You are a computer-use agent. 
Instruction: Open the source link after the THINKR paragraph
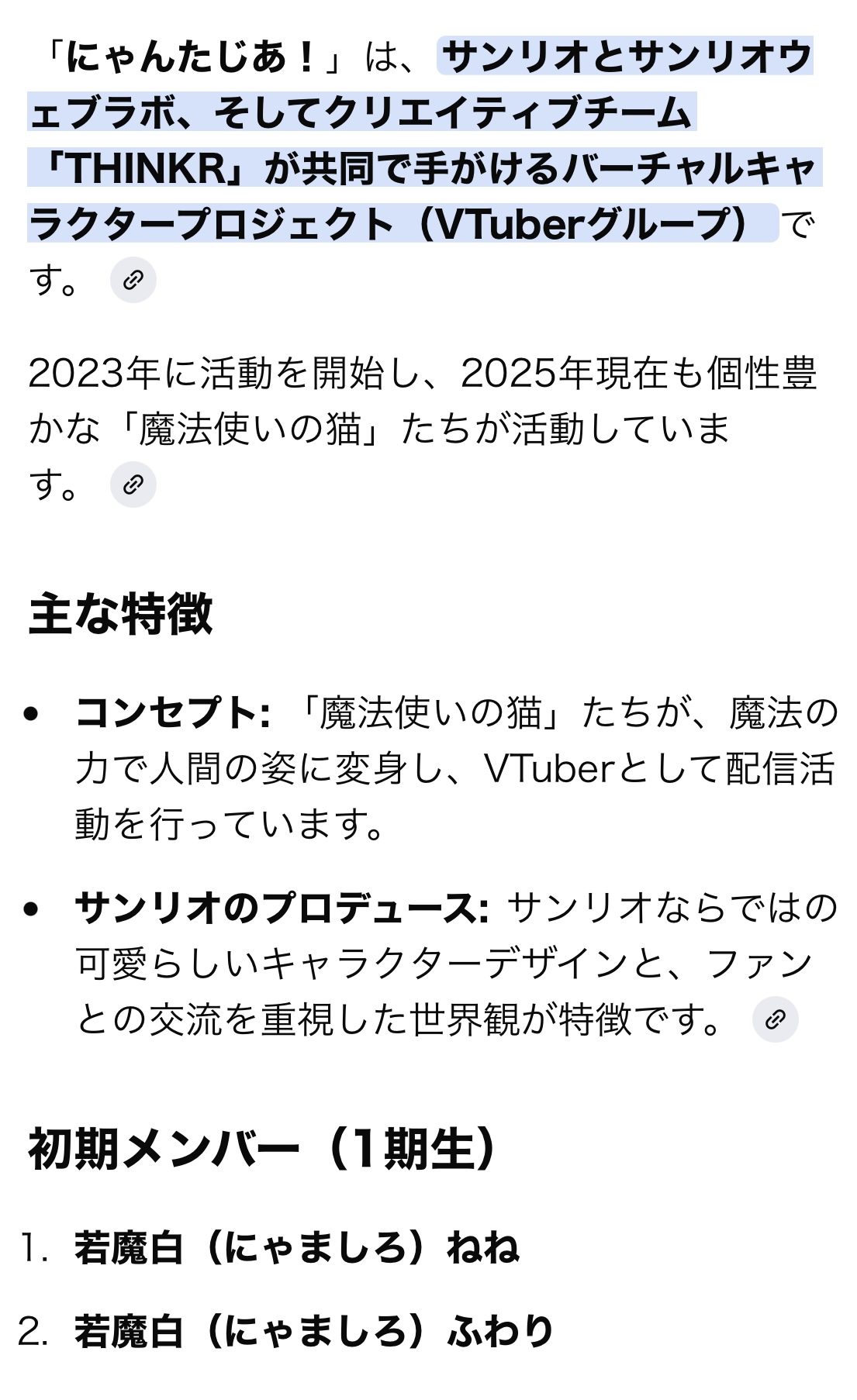(133, 280)
